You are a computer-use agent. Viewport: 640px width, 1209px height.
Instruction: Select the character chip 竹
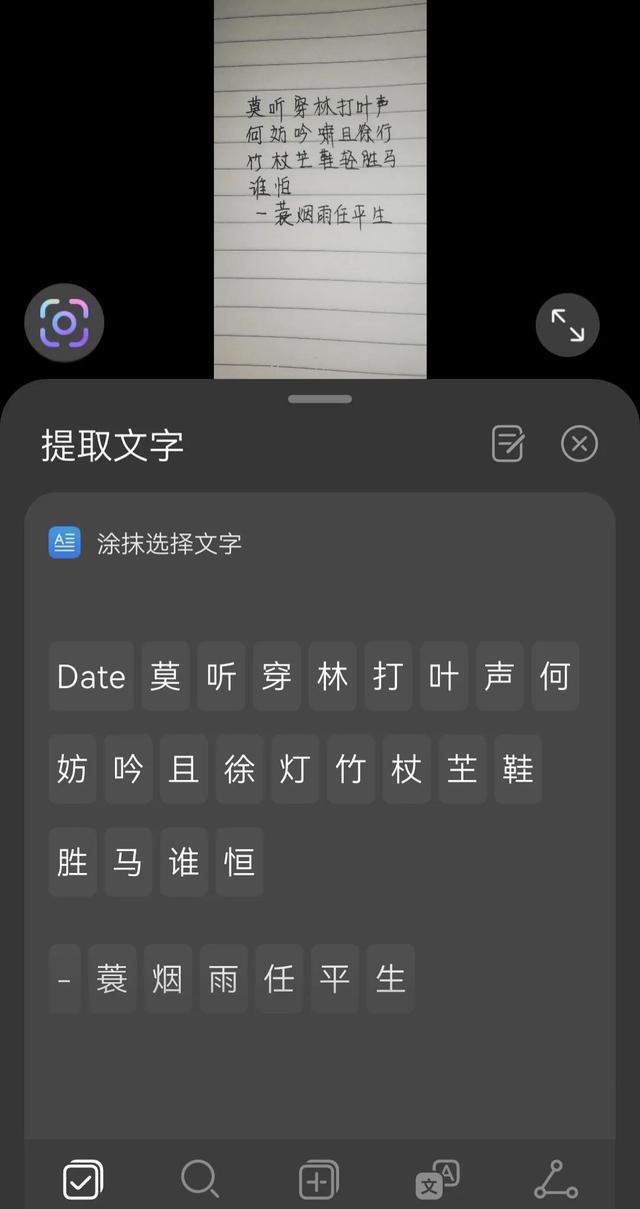tap(350, 769)
